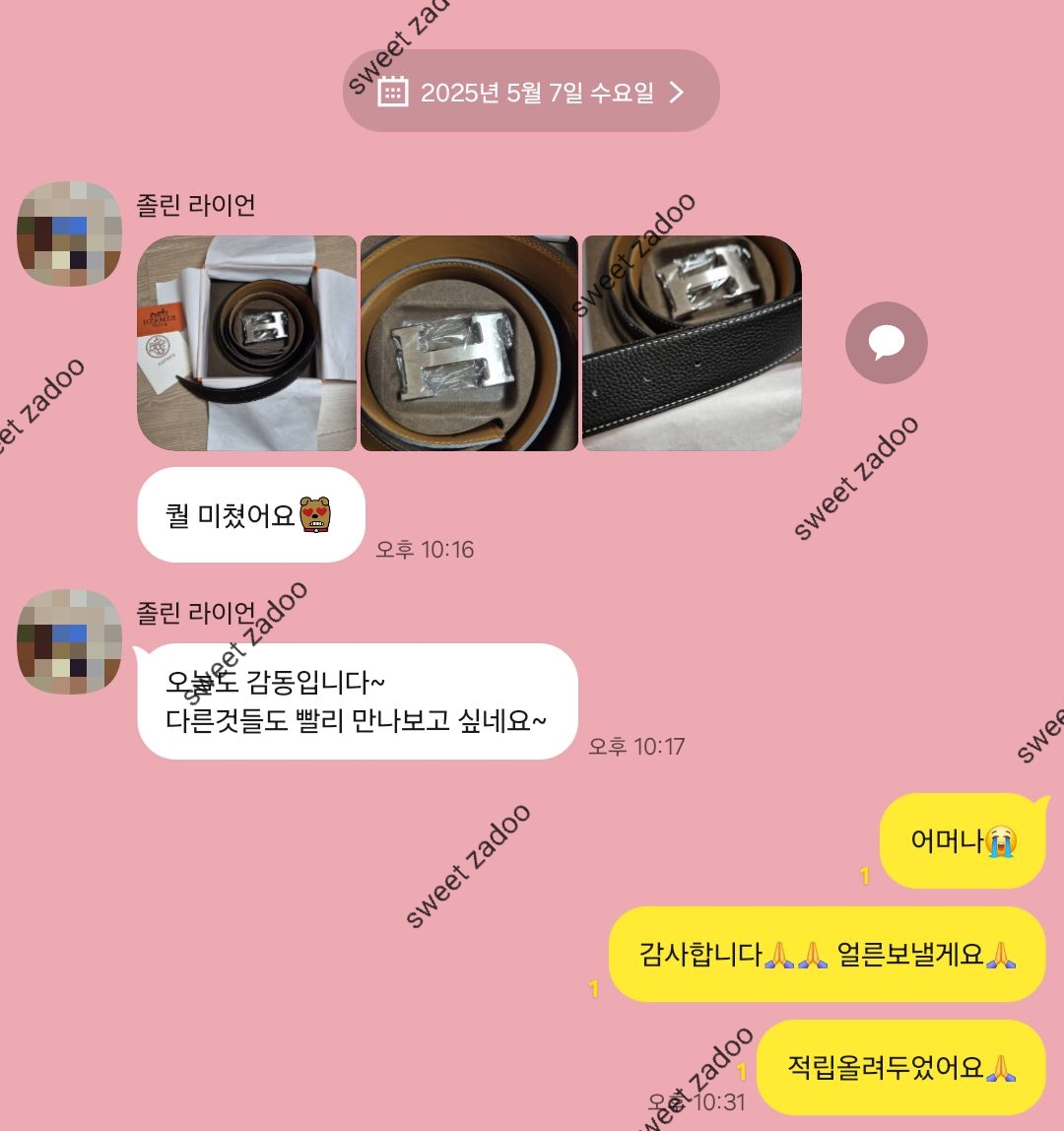
Task: Open 졸린 라이언's profile picture beside the photos
Action: coord(69,233)
